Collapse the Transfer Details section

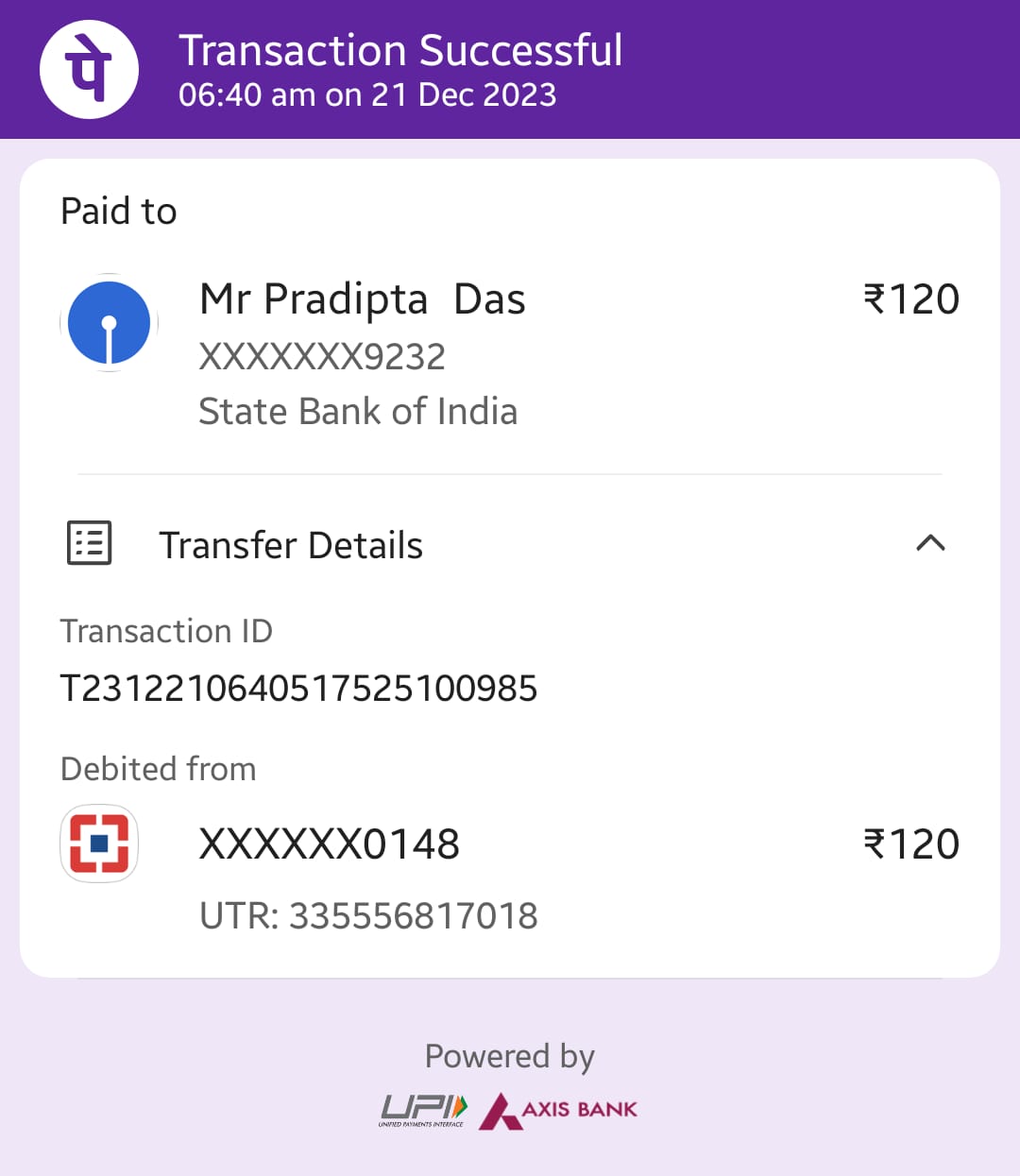[x=929, y=543]
